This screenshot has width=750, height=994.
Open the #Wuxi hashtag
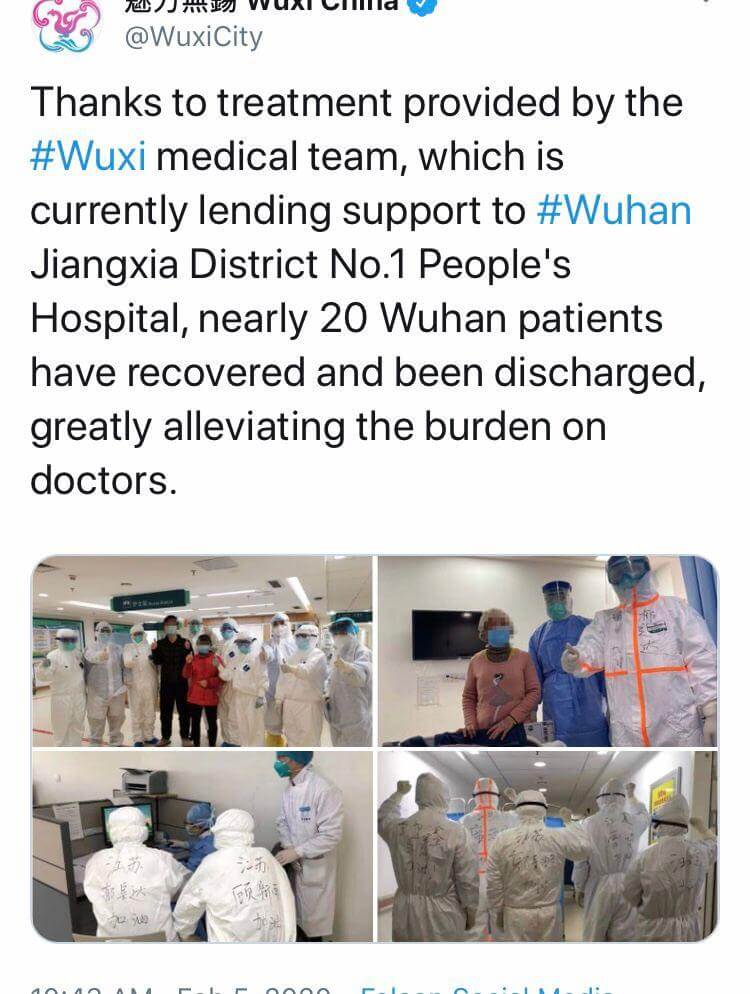click(x=89, y=157)
